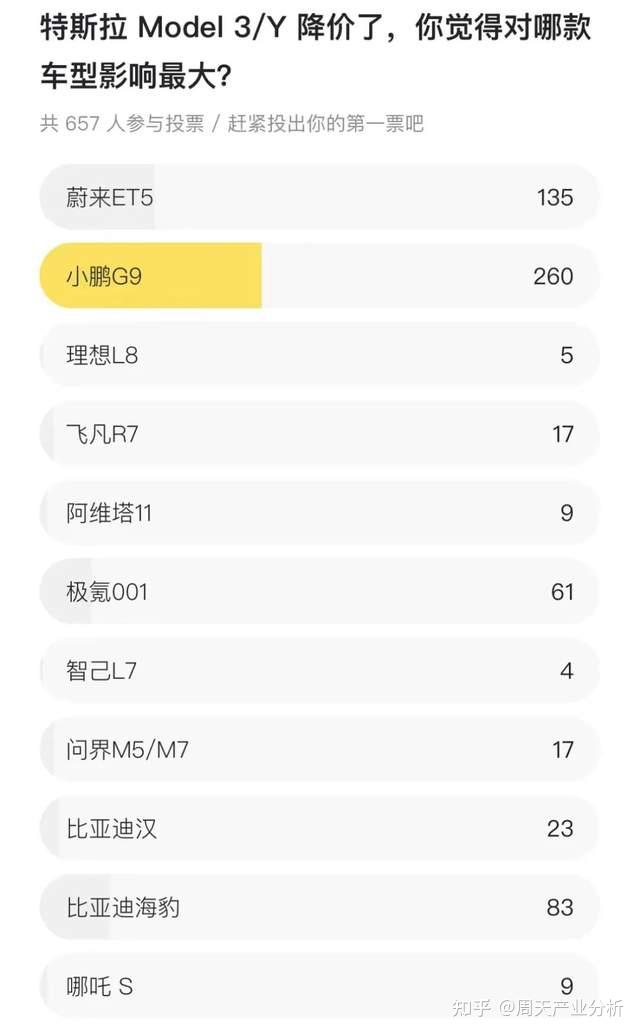Select the 比亚迪海豹 option

pyautogui.click(x=320, y=907)
